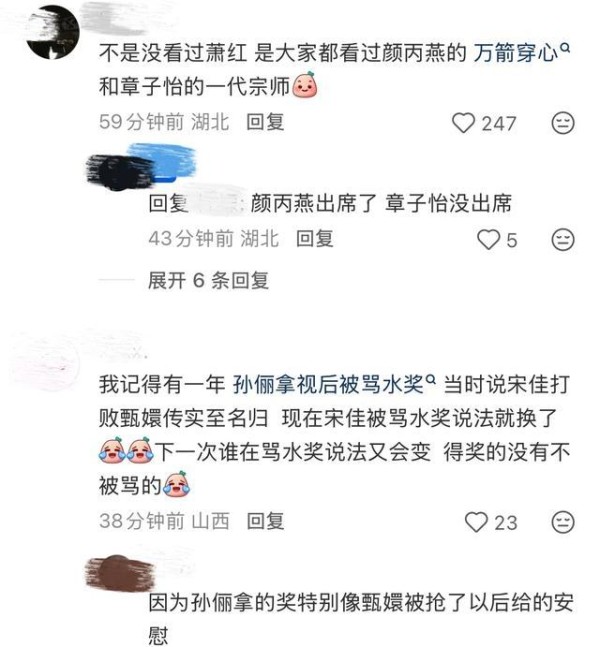Viewport: 600px width, 647px height.
Task: Like the comment with 247 likes
Action: [x=463, y=123]
